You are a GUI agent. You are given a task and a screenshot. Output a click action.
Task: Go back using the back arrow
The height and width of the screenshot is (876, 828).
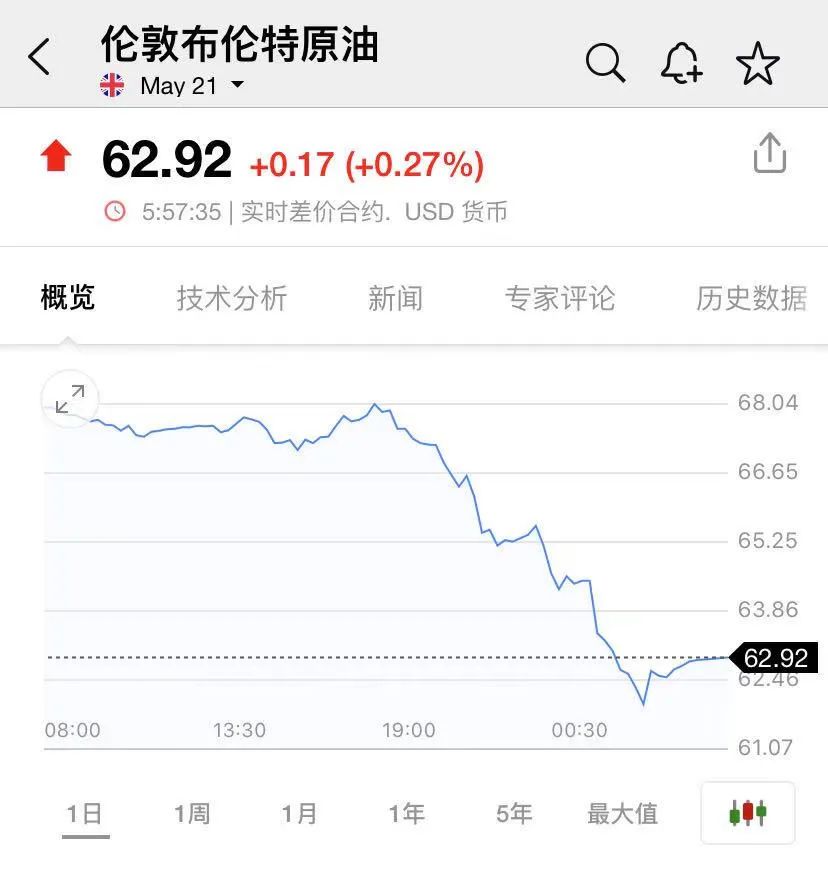coord(39,58)
